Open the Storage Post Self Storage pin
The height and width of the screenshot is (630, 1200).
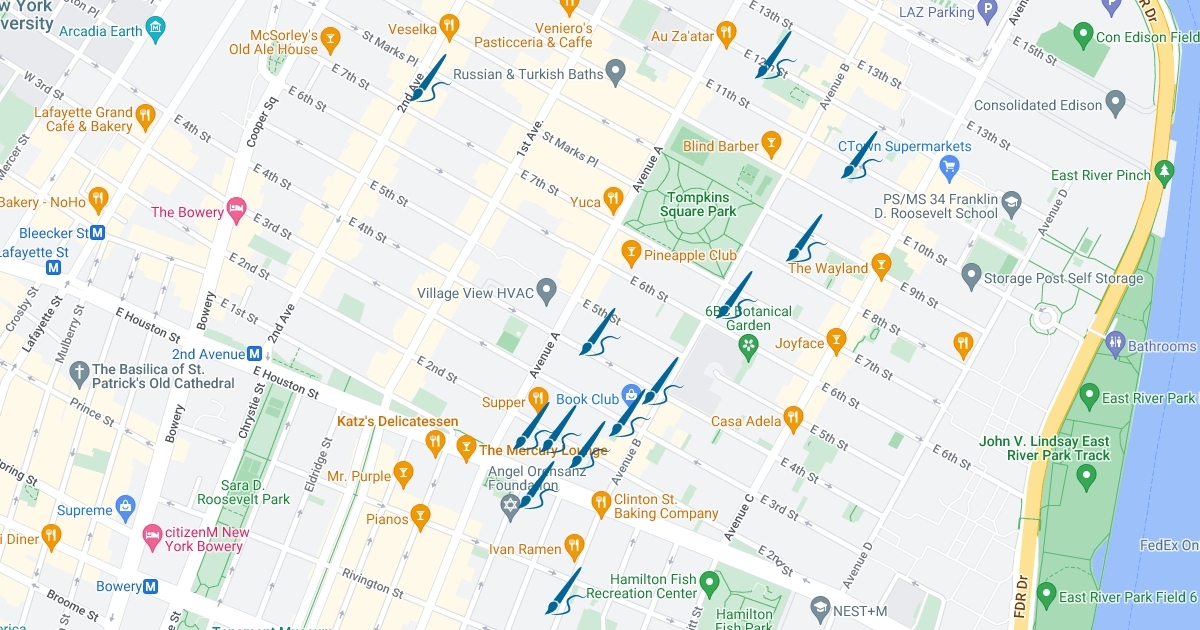pos(971,273)
